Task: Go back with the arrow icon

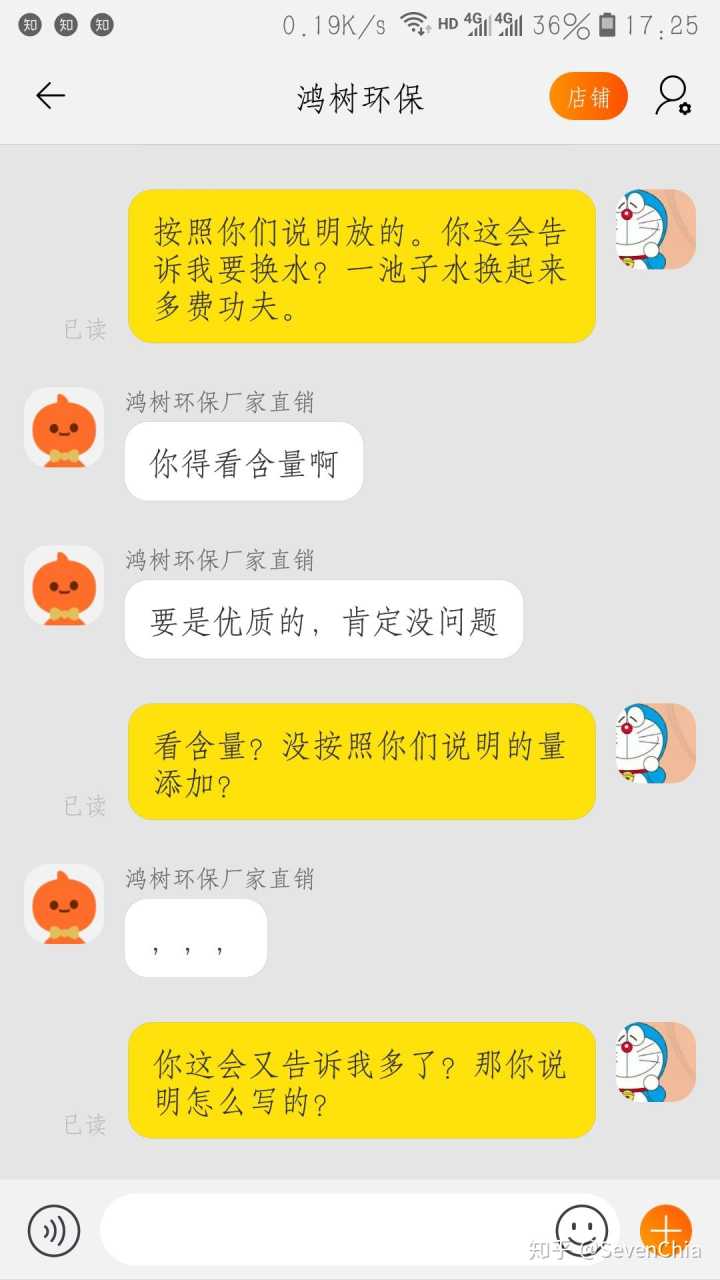Action: pos(50,96)
